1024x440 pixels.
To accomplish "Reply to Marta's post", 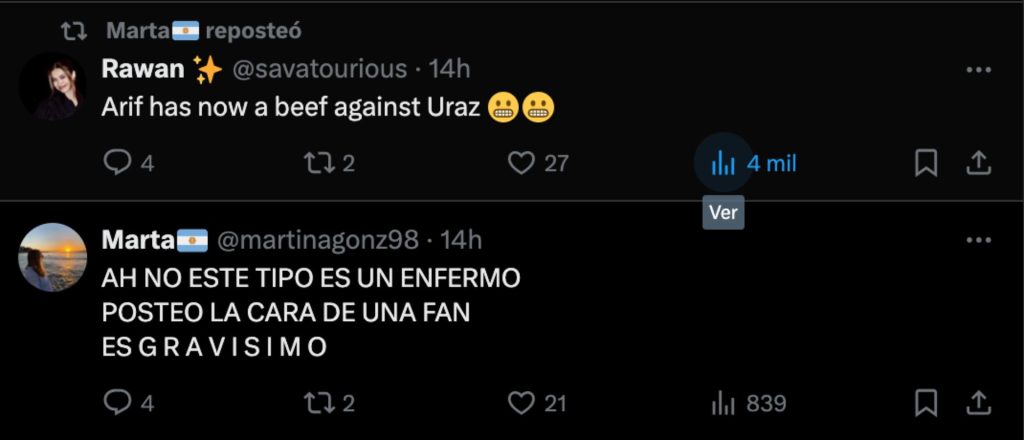I will click(118, 403).
